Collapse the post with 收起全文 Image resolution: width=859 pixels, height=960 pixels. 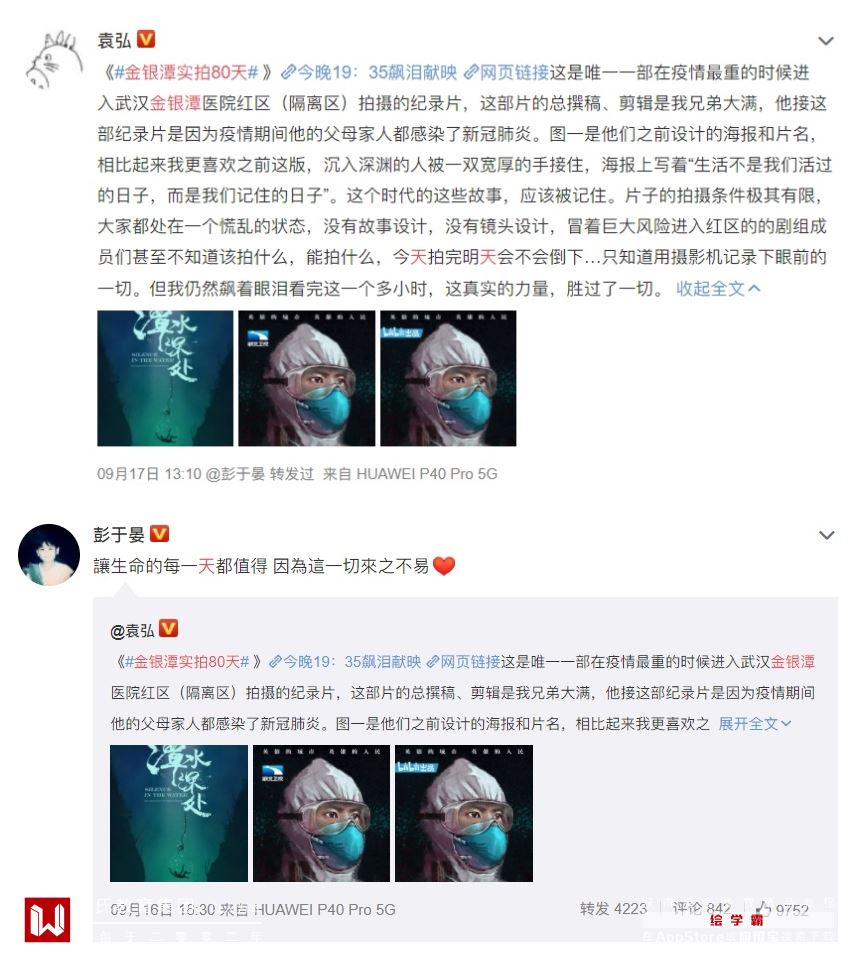718,288
